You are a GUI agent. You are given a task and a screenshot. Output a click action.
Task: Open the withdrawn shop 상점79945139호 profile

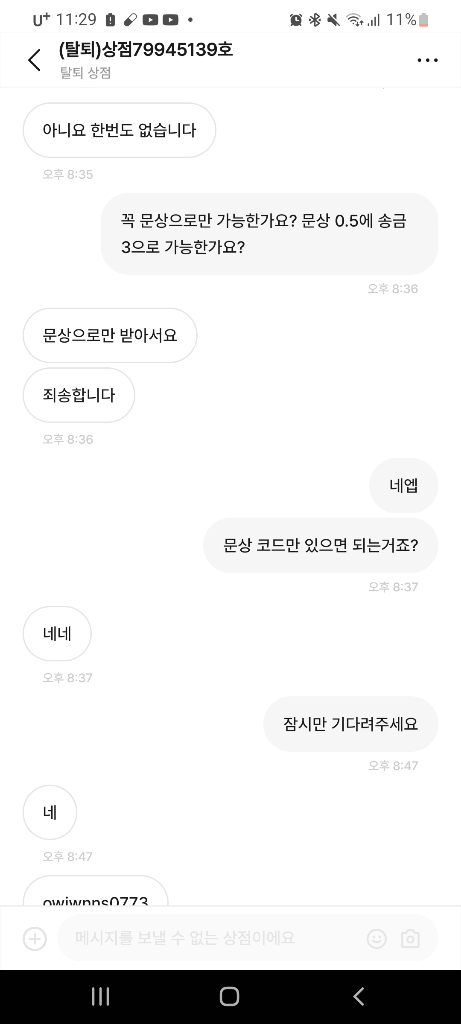tap(146, 50)
